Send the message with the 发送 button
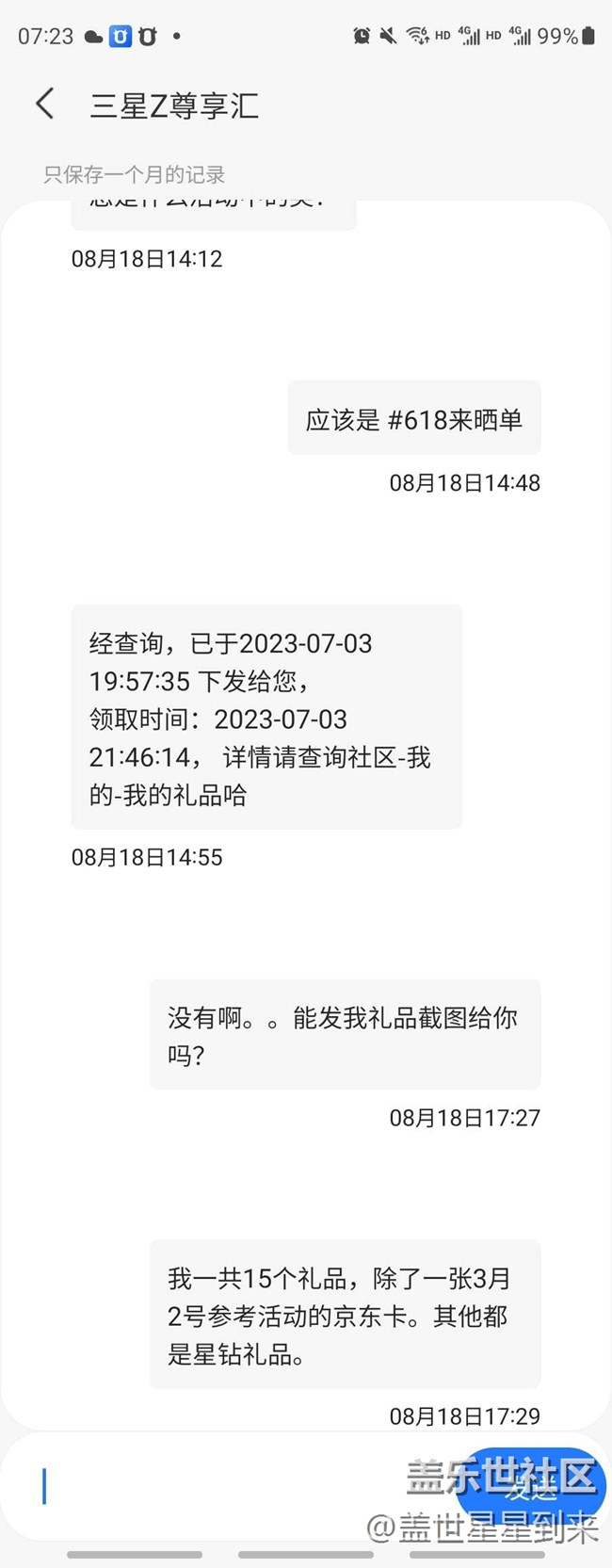 click(x=533, y=1487)
